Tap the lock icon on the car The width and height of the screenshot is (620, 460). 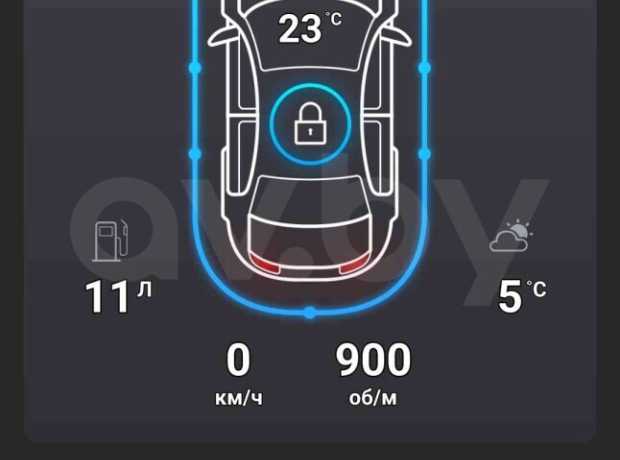pyautogui.click(x=309, y=124)
